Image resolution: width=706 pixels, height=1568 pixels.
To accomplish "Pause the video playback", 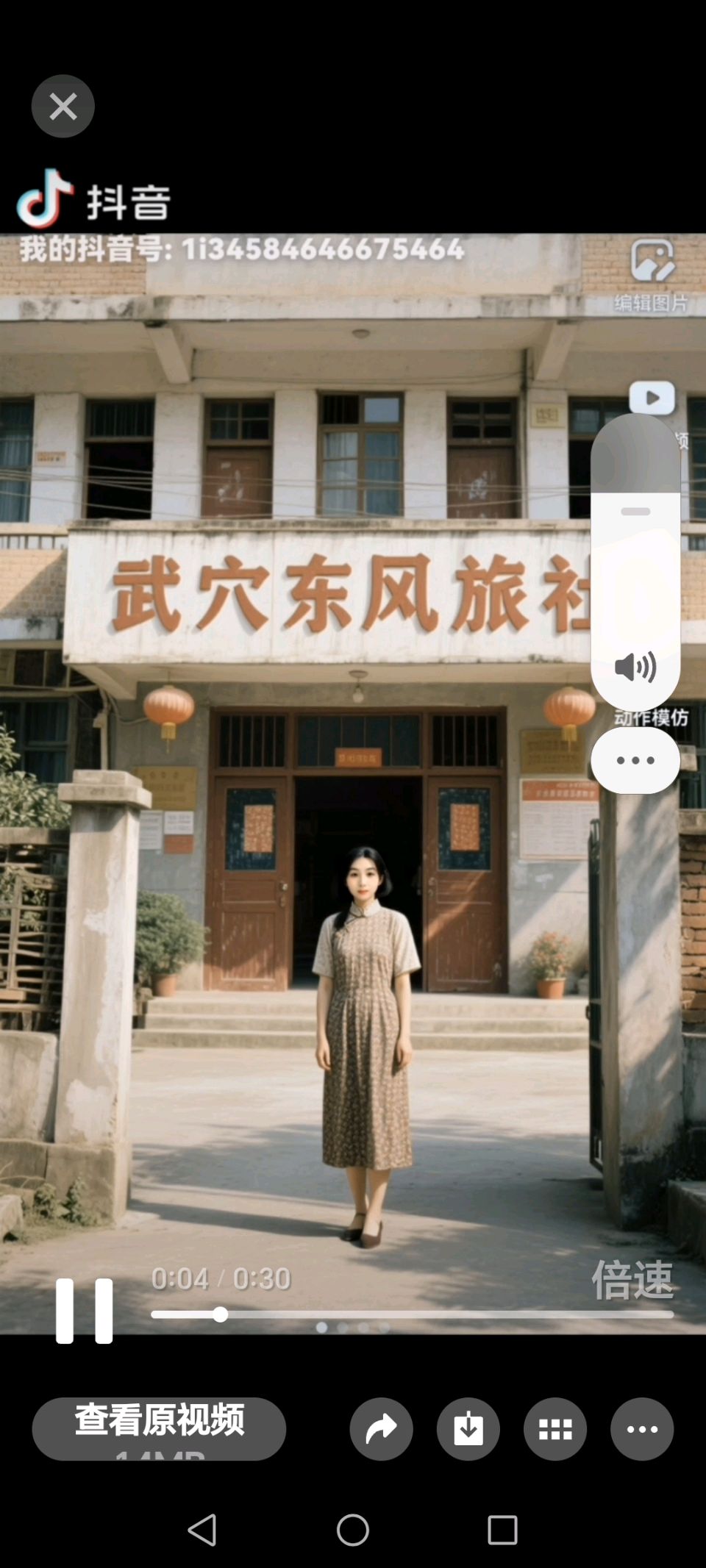I will [x=85, y=1310].
